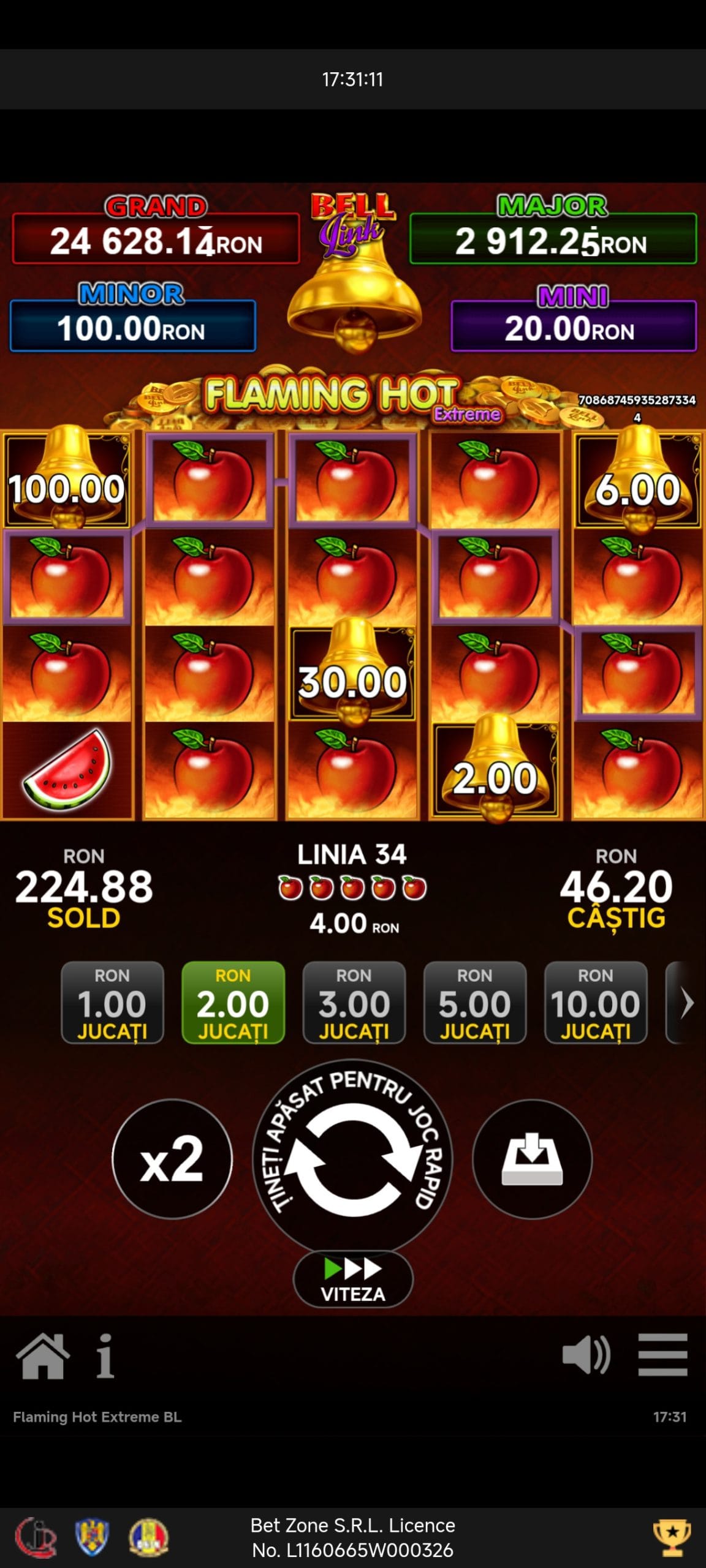This screenshot has height=1568, width=706.
Task: Pick the 3.00 RON bet
Action: click(x=354, y=1002)
